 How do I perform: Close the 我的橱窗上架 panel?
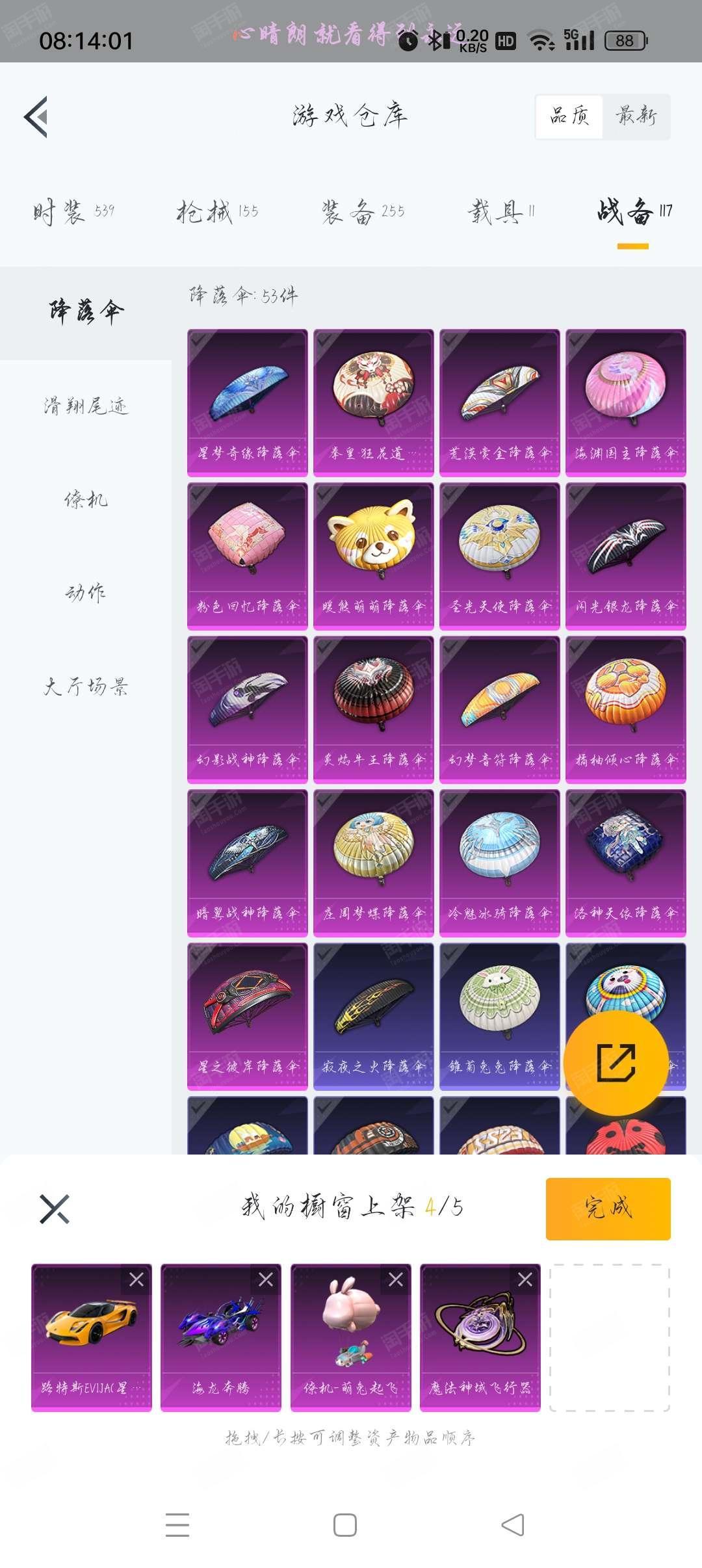pos(55,1209)
